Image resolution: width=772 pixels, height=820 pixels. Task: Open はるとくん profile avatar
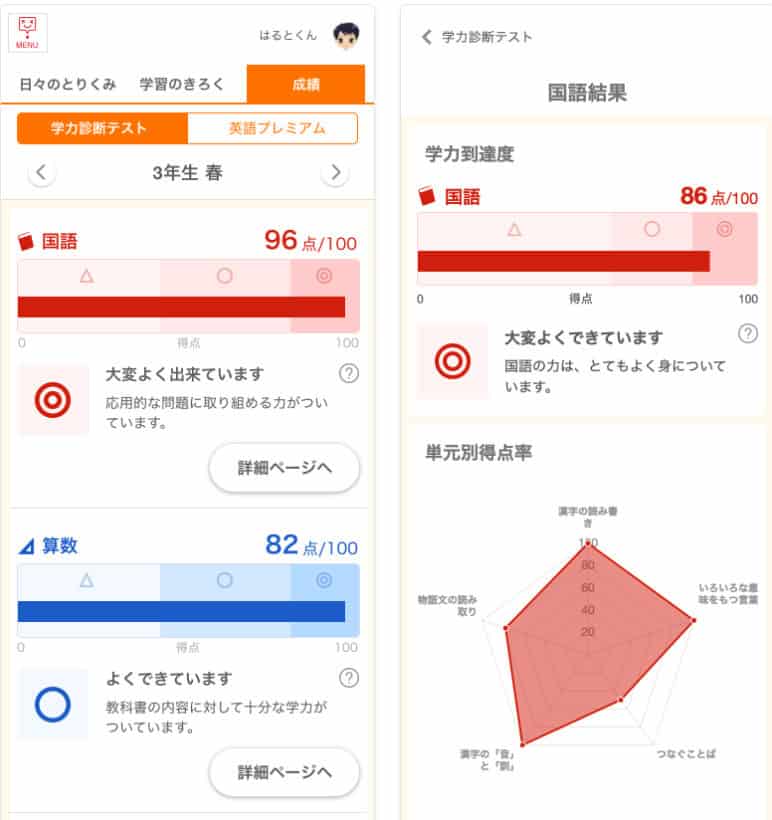(x=346, y=35)
